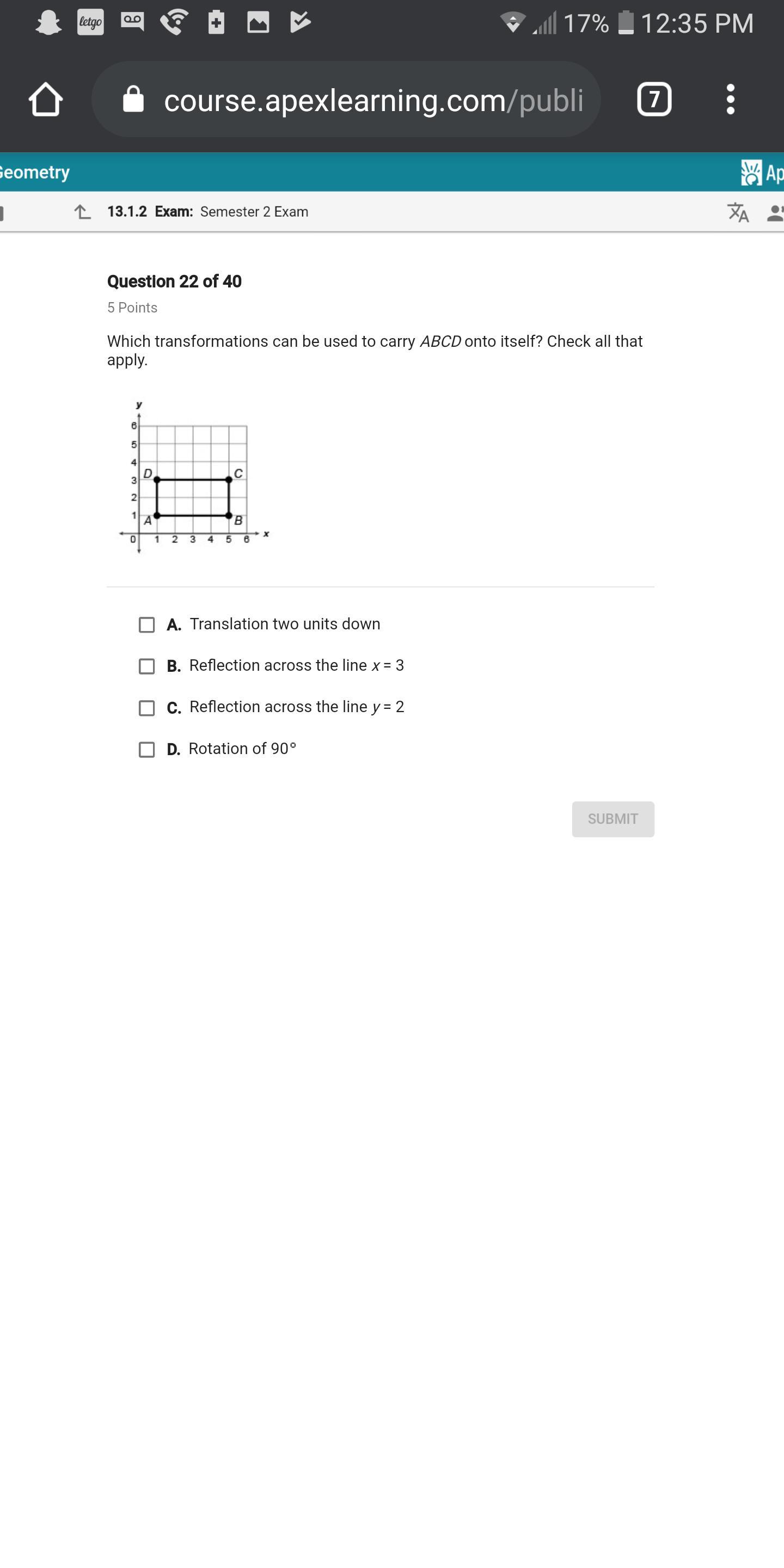Check option C Reflection across y = 2
The height and width of the screenshot is (1568, 784).
[x=146, y=708]
